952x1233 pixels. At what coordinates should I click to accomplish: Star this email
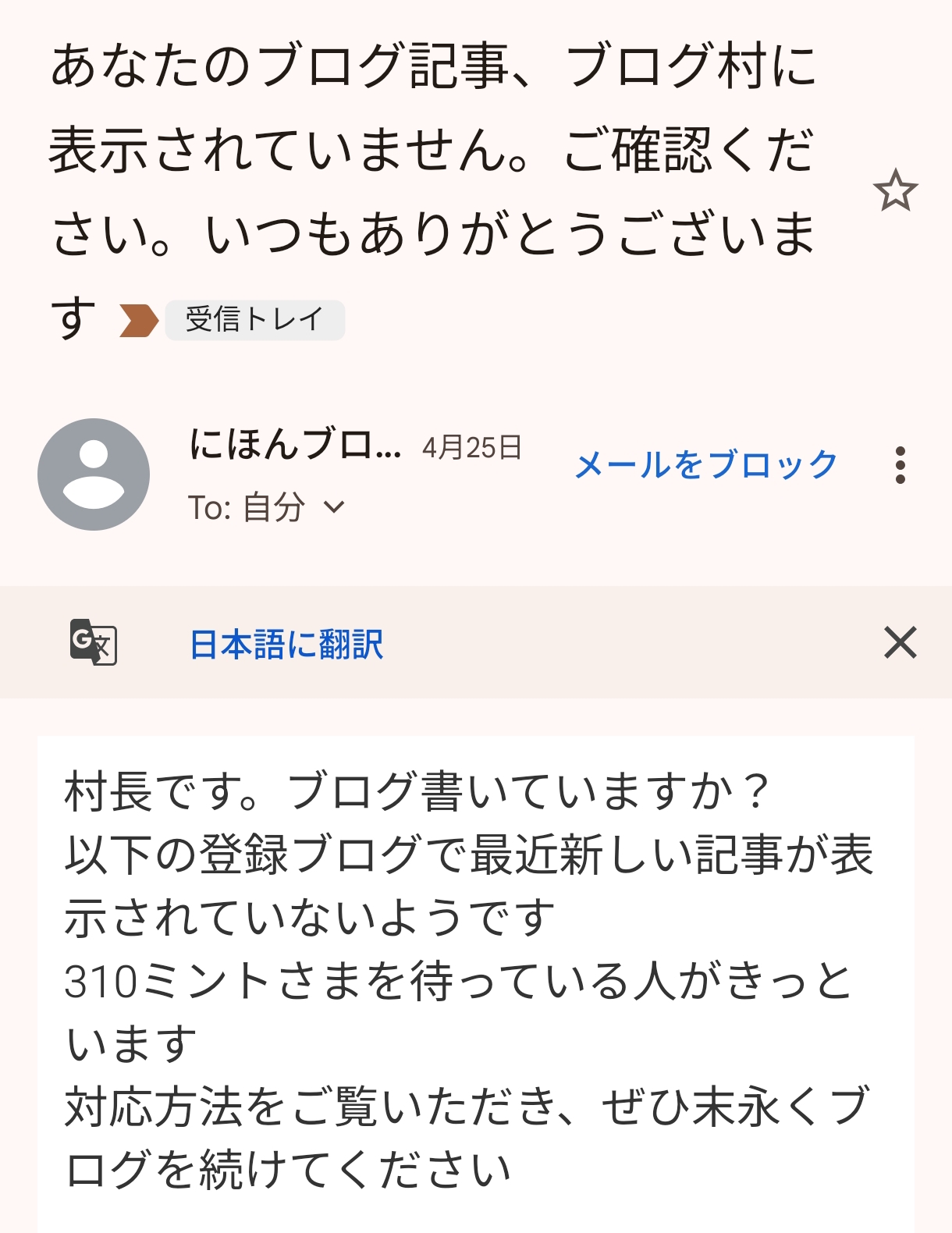[x=895, y=191]
